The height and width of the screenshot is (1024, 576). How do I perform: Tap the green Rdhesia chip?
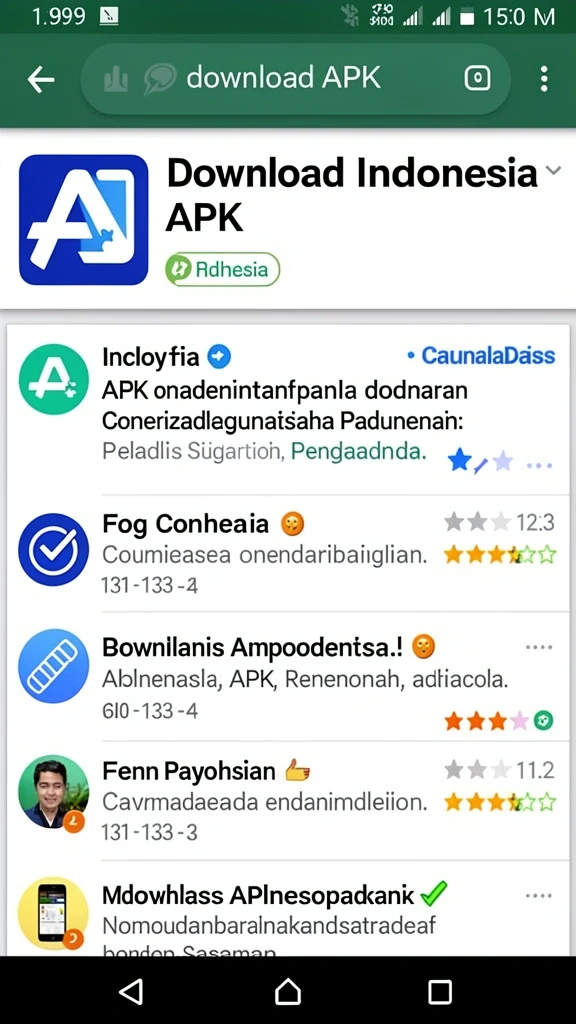coord(222,269)
